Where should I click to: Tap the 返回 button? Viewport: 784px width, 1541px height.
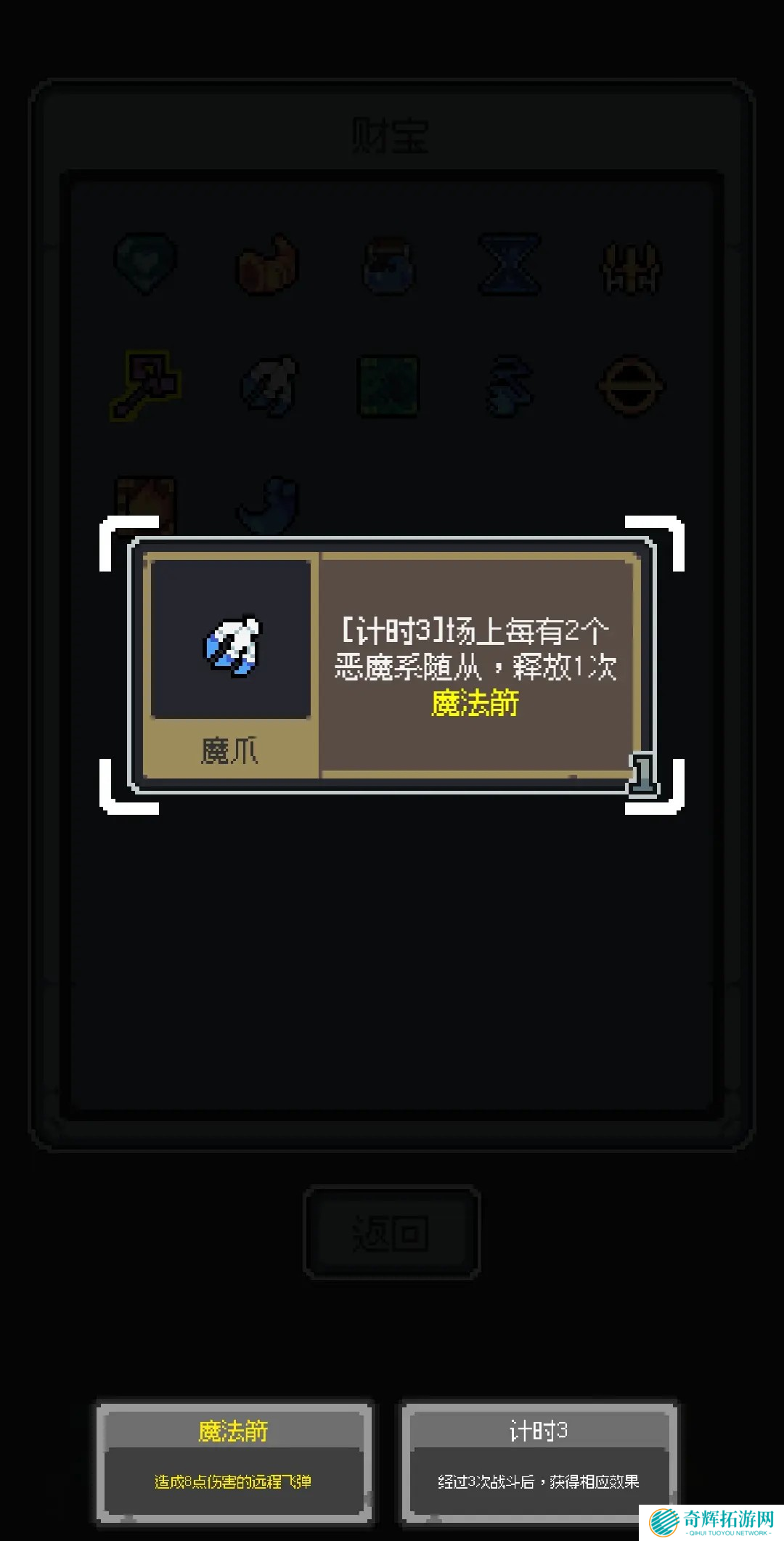click(x=391, y=1232)
